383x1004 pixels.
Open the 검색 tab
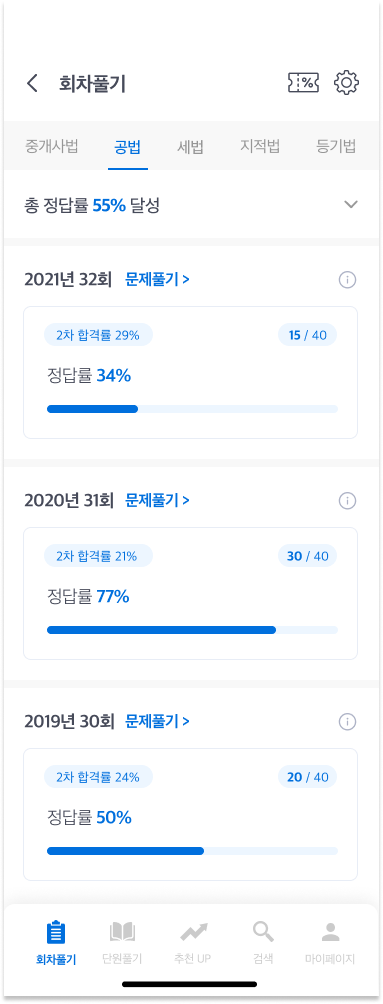pyautogui.click(x=263, y=943)
